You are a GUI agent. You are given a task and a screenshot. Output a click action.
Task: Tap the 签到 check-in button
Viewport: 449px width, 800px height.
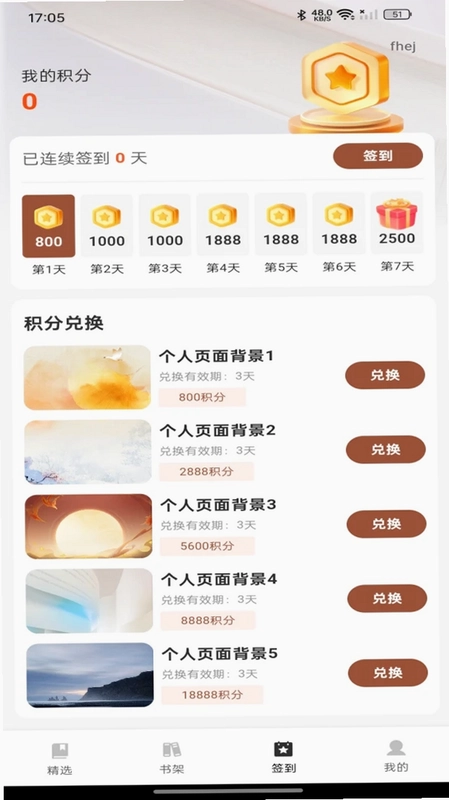click(x=378, y=156)
